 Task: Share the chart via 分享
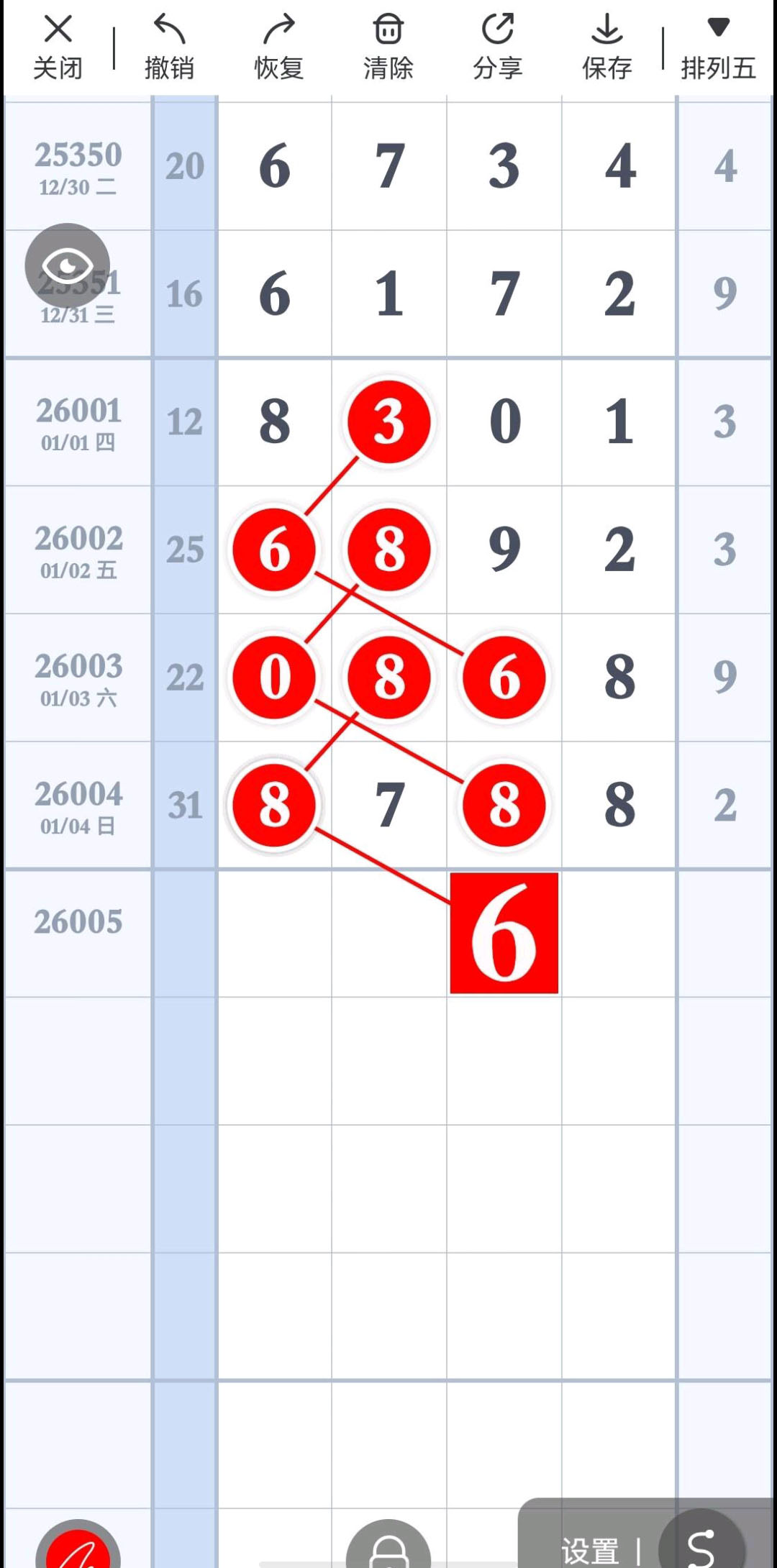coord(497,48)
